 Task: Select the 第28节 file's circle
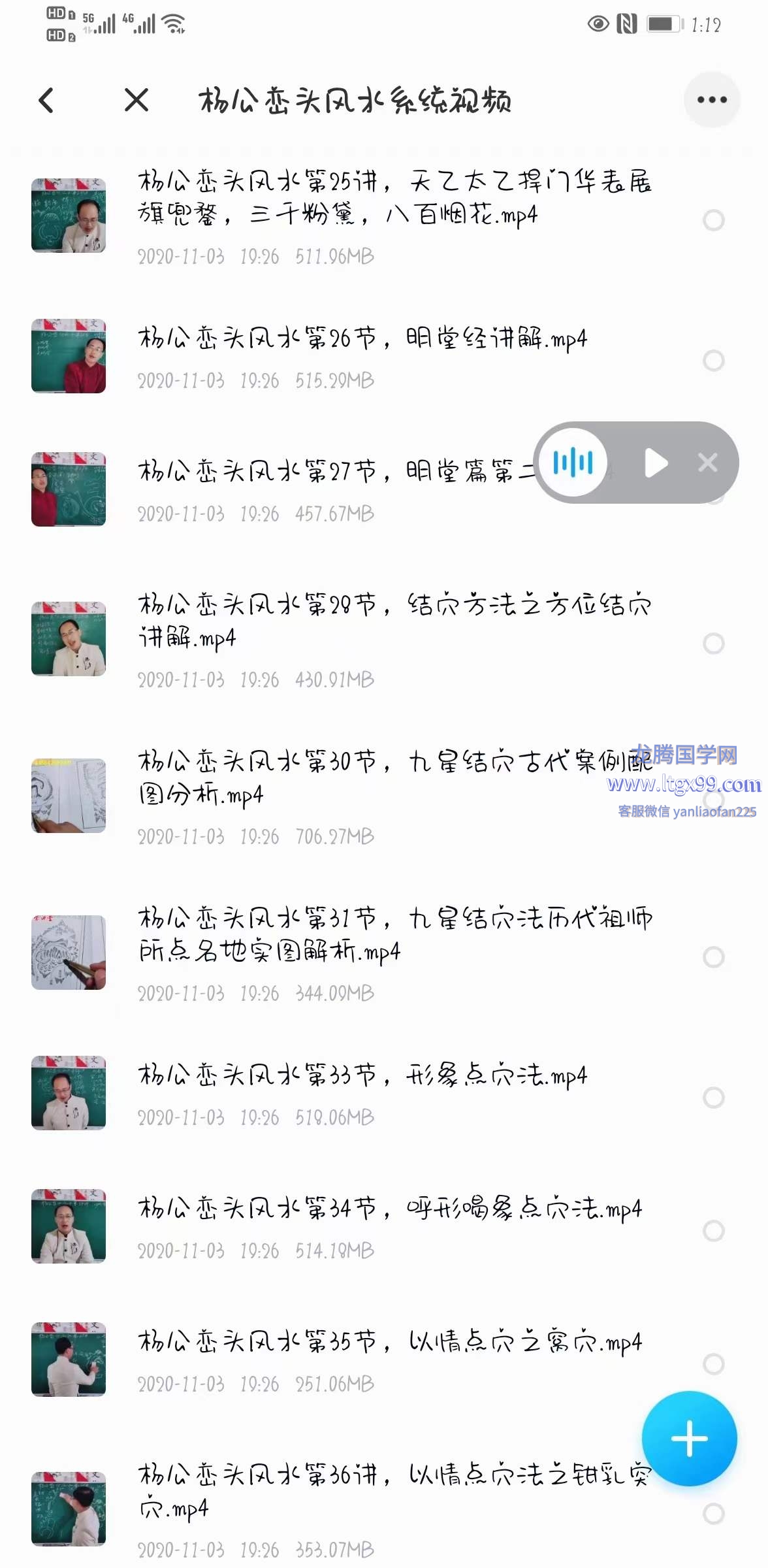click(x=713, y=644)
